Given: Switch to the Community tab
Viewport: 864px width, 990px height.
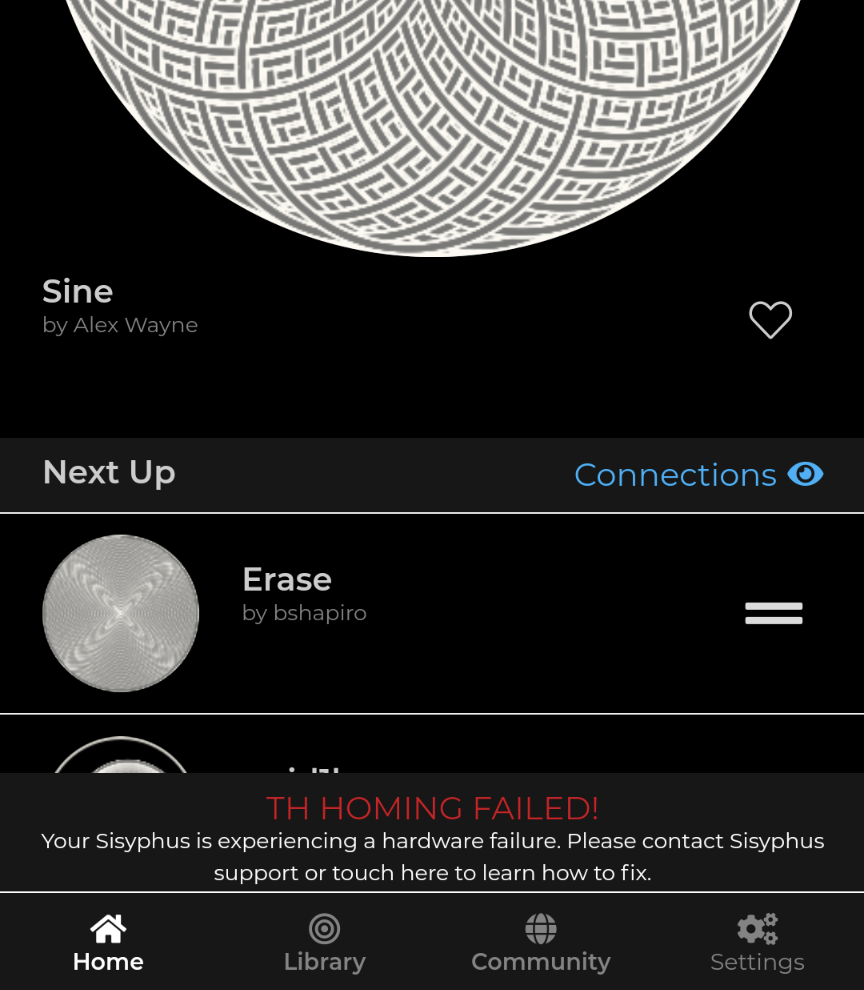Looking at the screenshot, I should pos(540,942).
